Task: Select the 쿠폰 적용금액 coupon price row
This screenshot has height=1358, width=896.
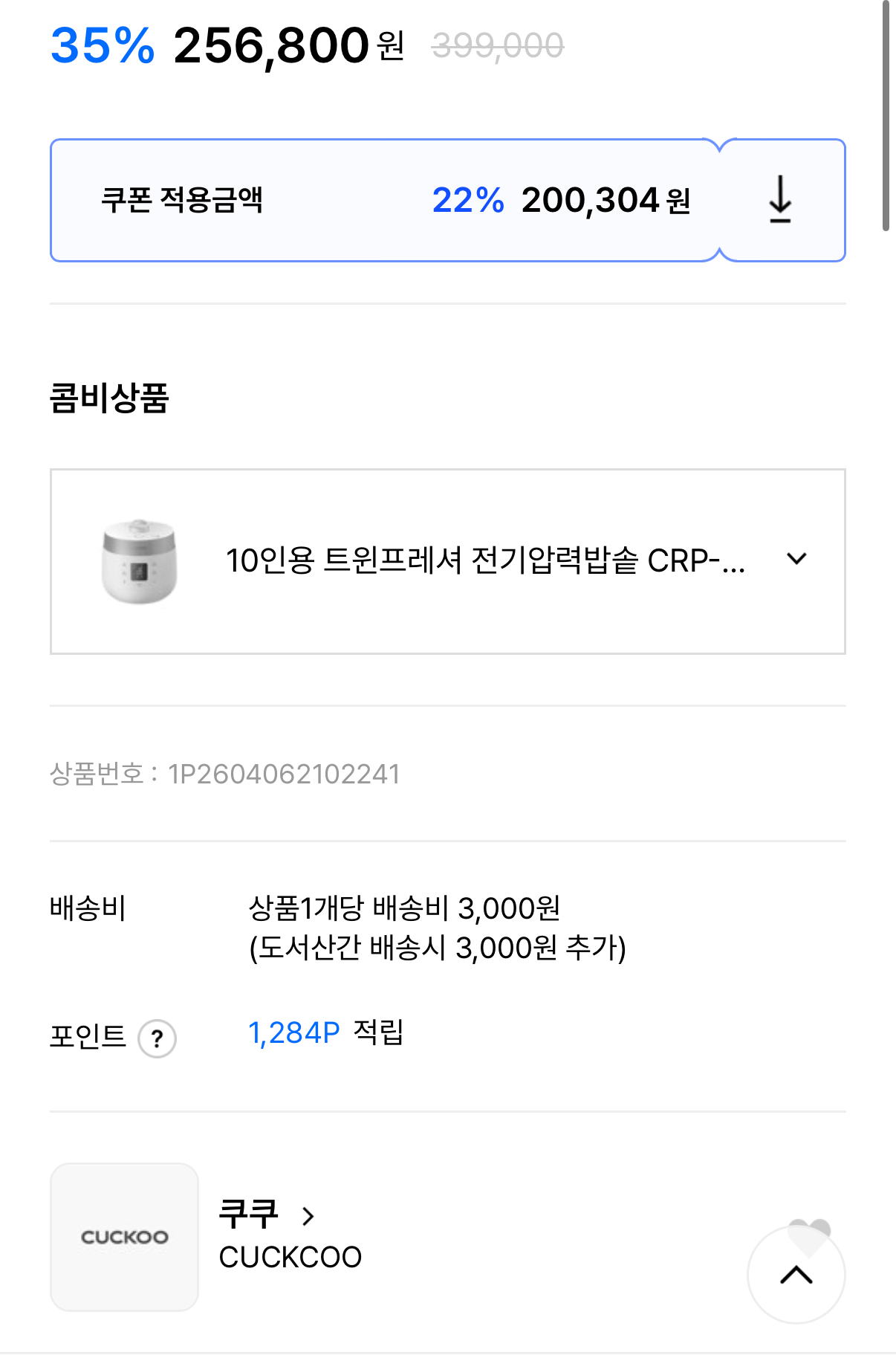Action: point(385,198)
